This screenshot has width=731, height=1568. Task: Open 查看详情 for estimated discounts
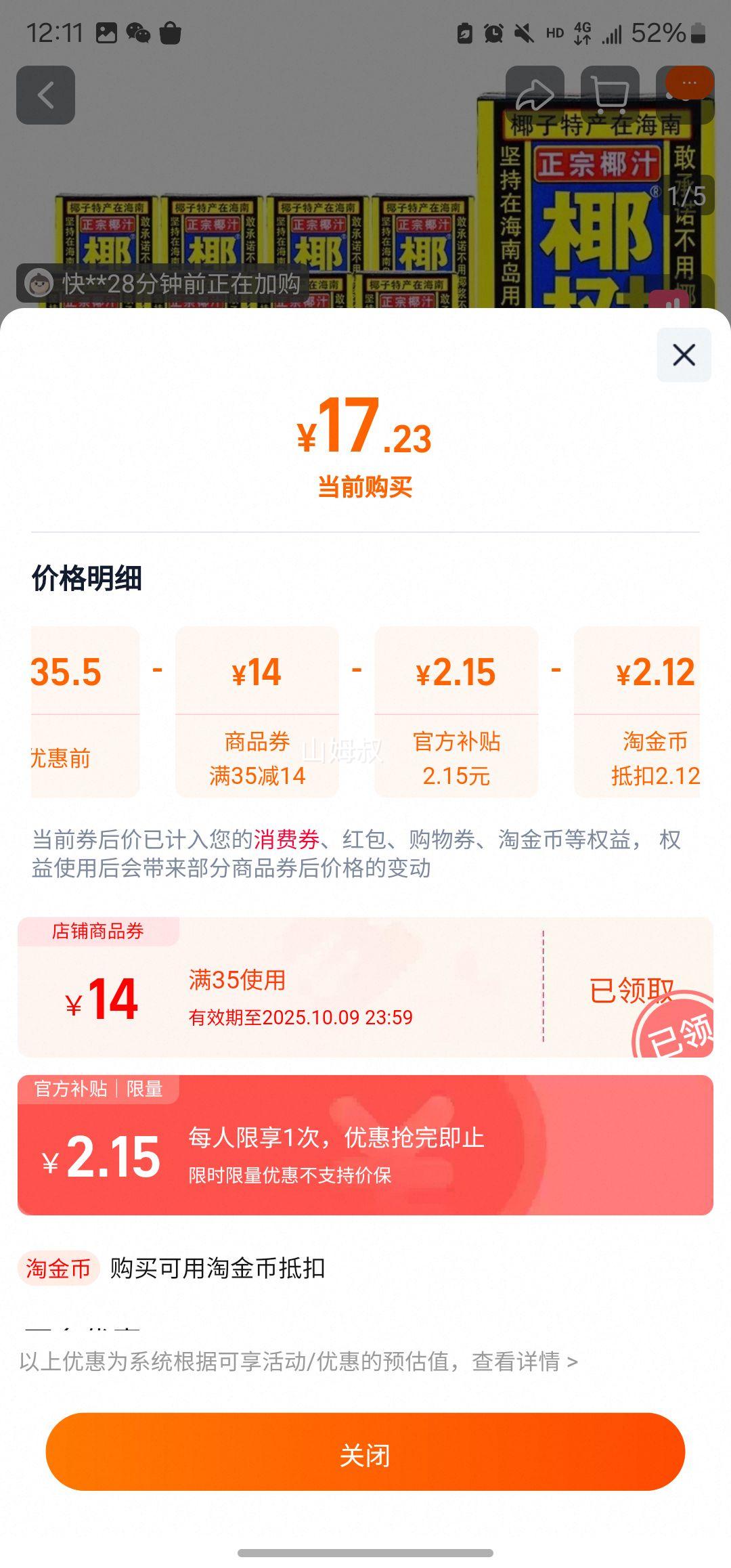click(525, 1362)
